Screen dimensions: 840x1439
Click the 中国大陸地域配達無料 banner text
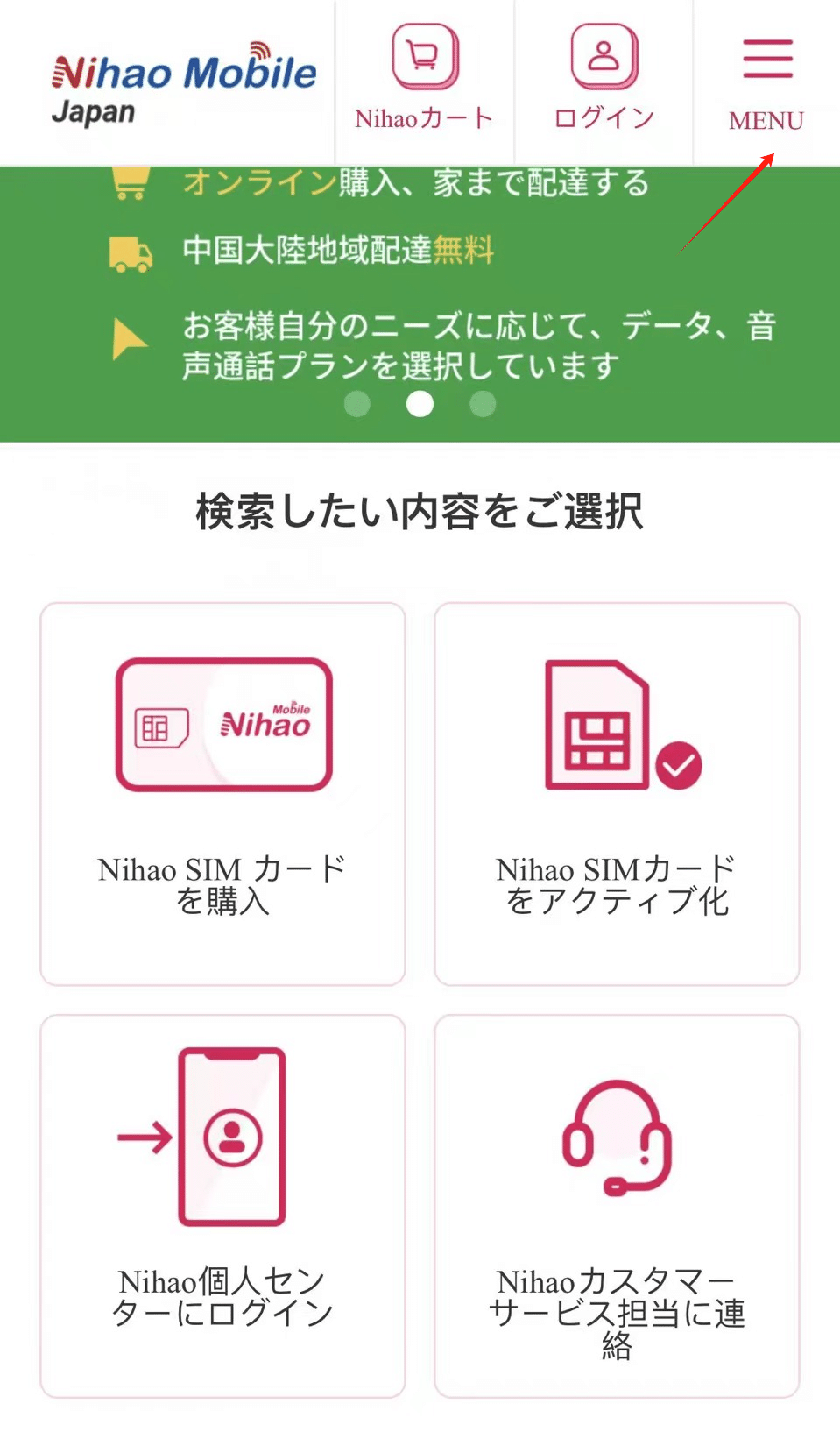[x=337, y=252]
